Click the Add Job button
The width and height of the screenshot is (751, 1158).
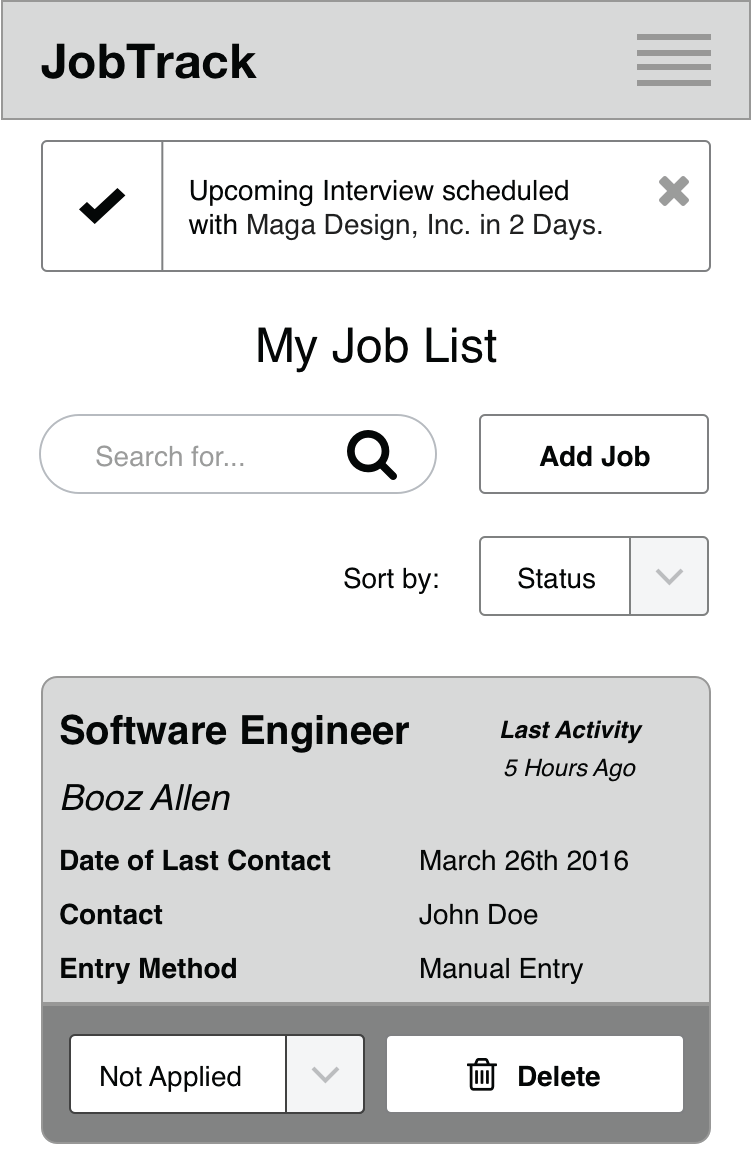[x=593, y=454]
